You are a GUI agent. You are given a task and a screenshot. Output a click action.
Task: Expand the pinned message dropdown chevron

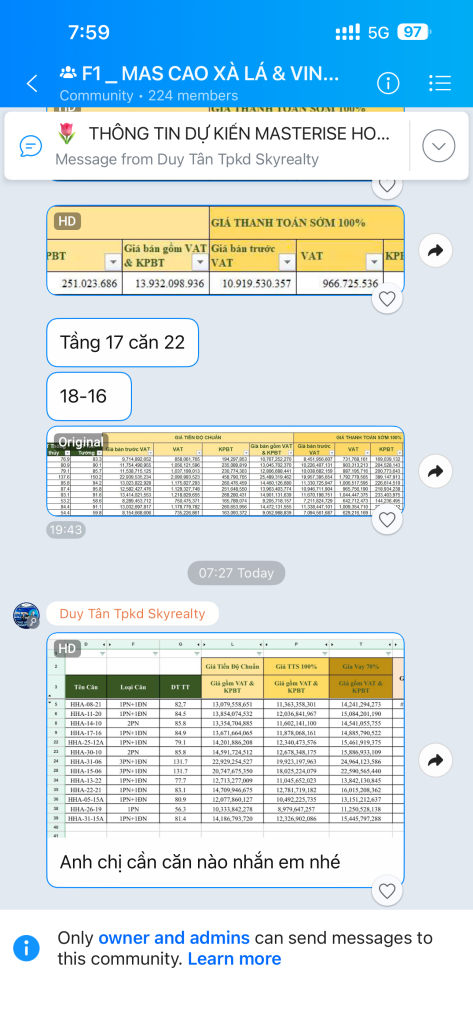click(438, 146)
